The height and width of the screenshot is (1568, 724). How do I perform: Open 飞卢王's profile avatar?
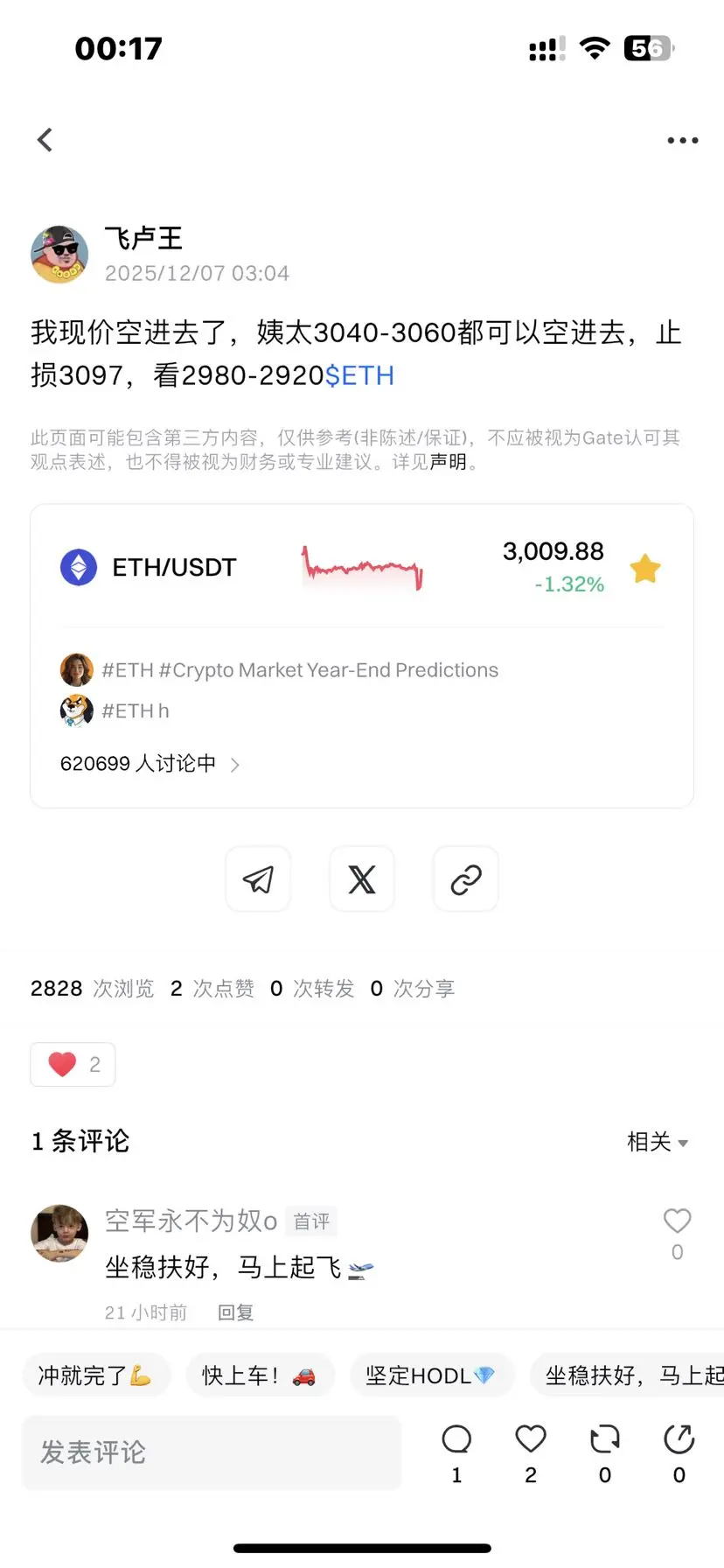(59, 255)
